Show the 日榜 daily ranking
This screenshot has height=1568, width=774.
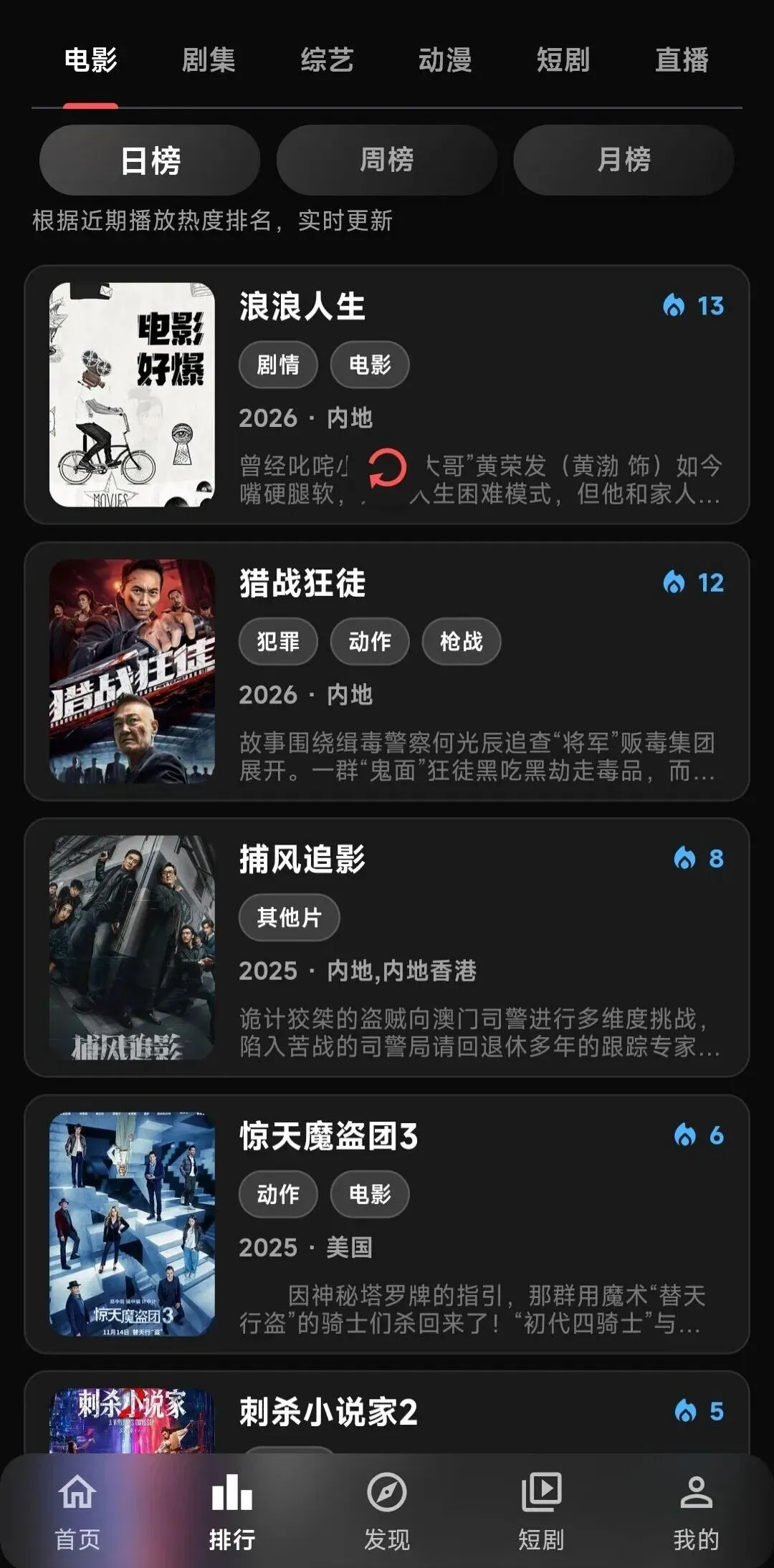tap(150, 160)
